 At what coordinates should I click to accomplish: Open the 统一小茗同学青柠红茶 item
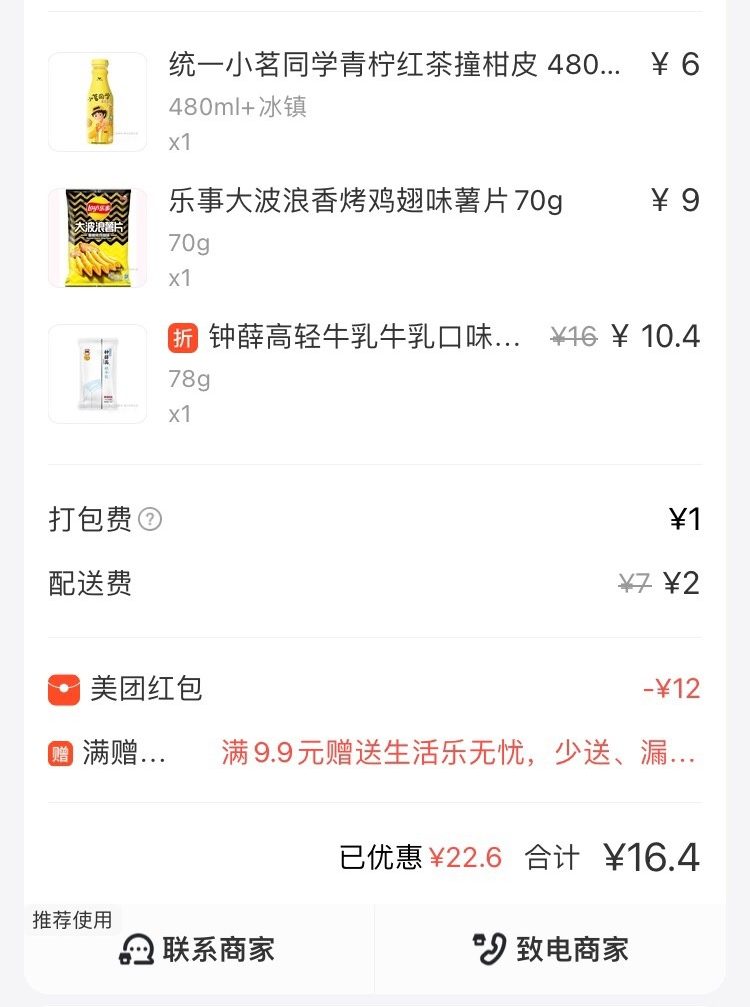coord(394,66)
